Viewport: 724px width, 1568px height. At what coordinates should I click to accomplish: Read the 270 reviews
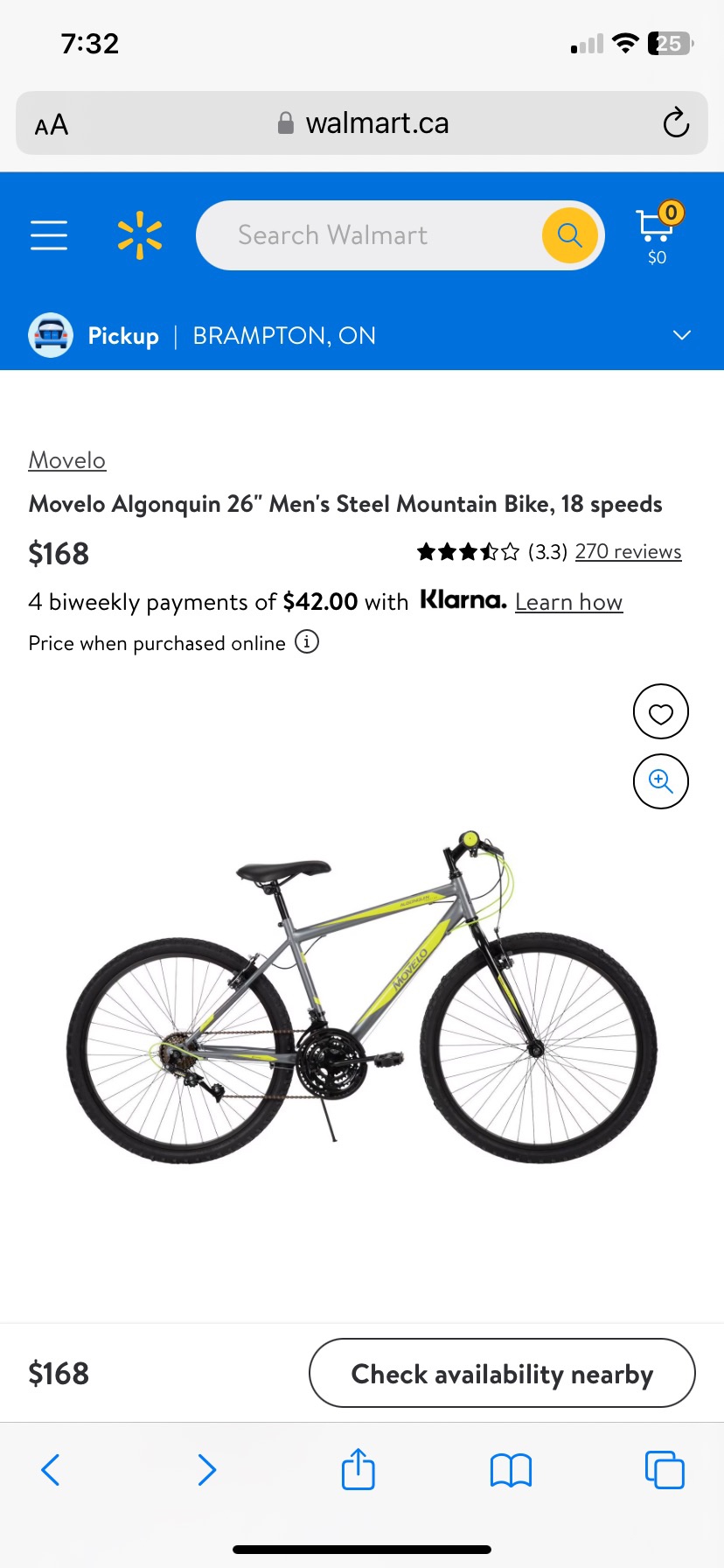click(x=628, y=552)
